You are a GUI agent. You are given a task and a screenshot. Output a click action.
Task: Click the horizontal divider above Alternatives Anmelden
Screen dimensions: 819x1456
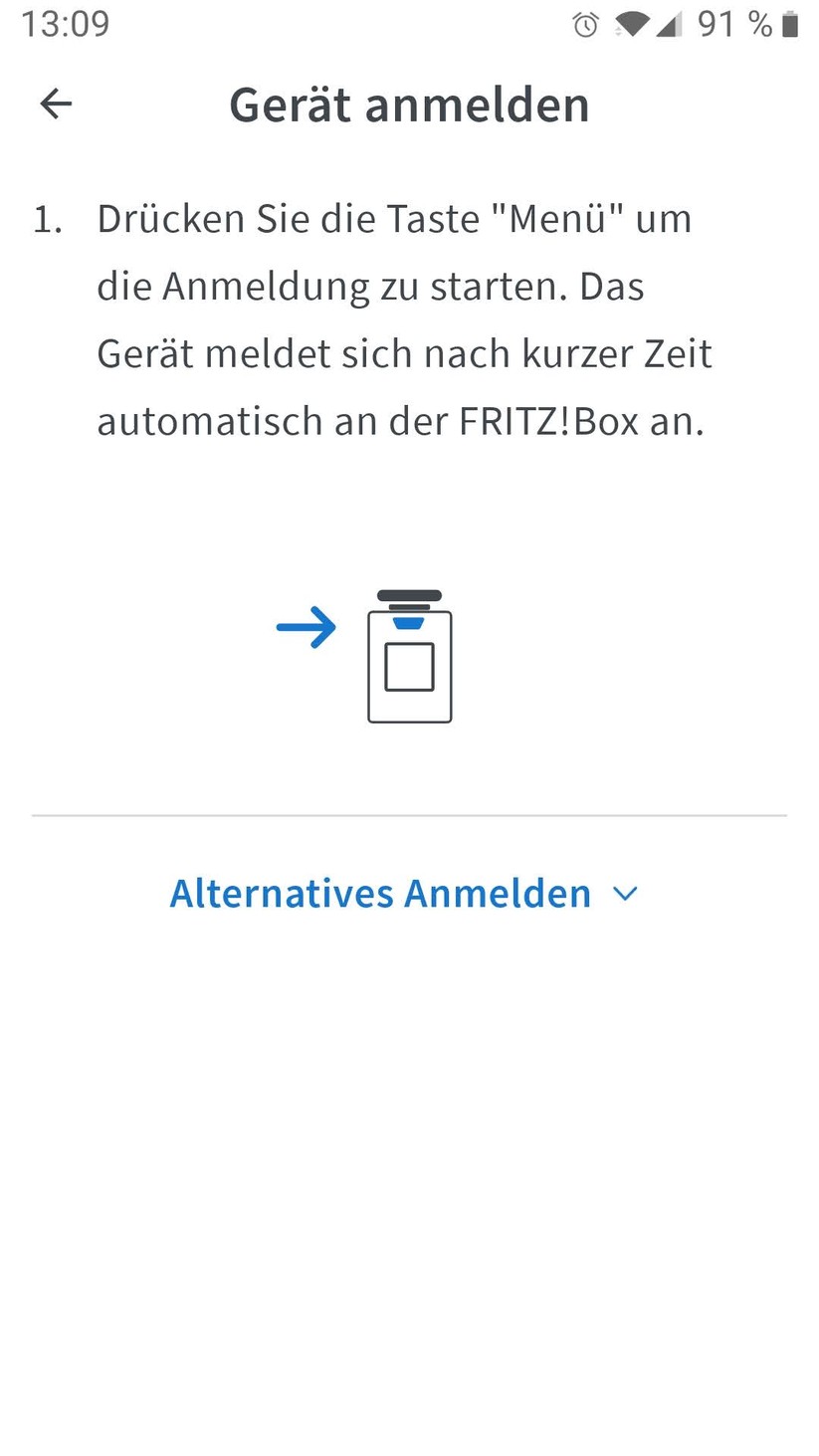409,814
